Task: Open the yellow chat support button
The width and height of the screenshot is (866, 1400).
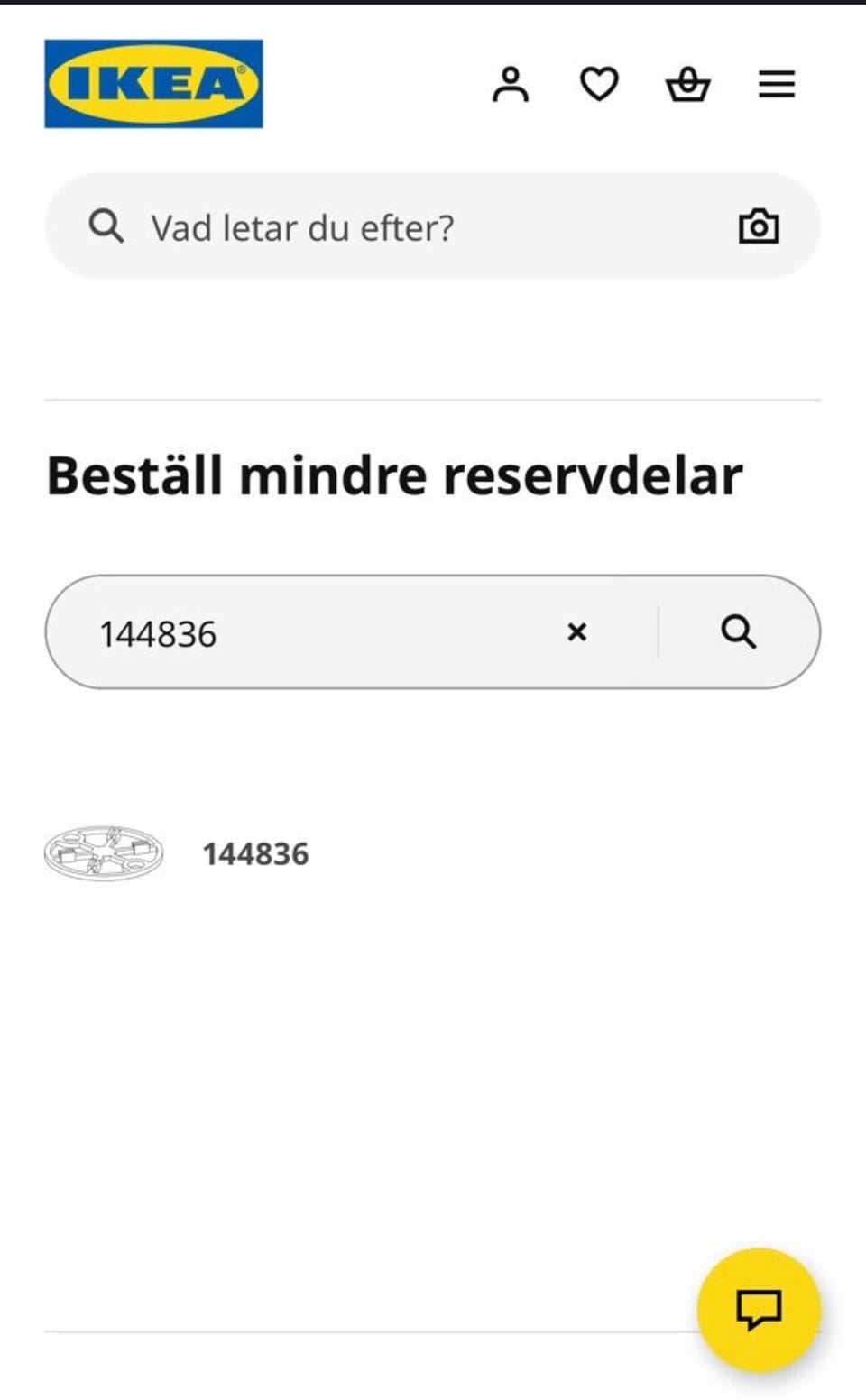Action: [x=759, y=1309]
